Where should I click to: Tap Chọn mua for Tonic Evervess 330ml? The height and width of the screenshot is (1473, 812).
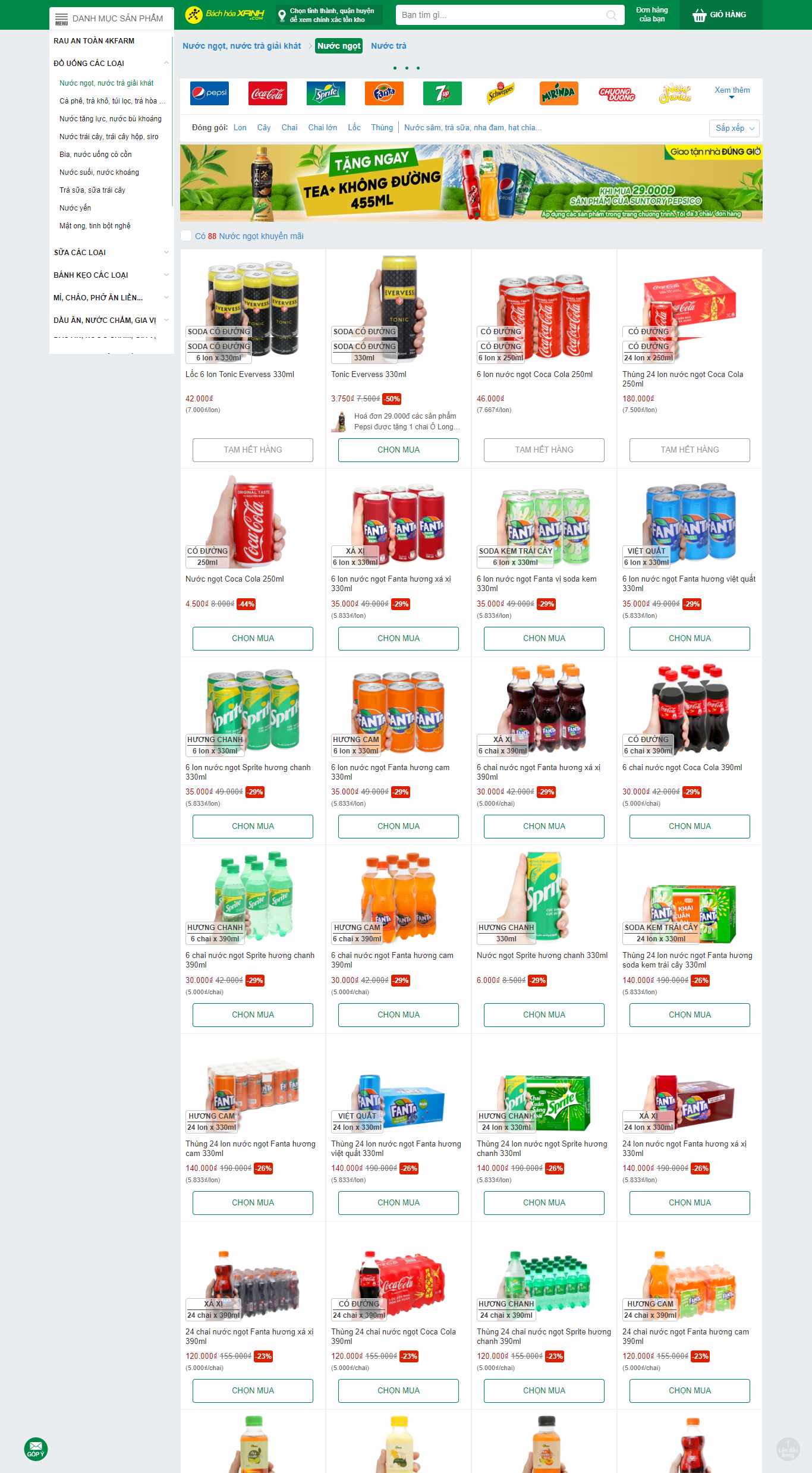coord(398,450)
